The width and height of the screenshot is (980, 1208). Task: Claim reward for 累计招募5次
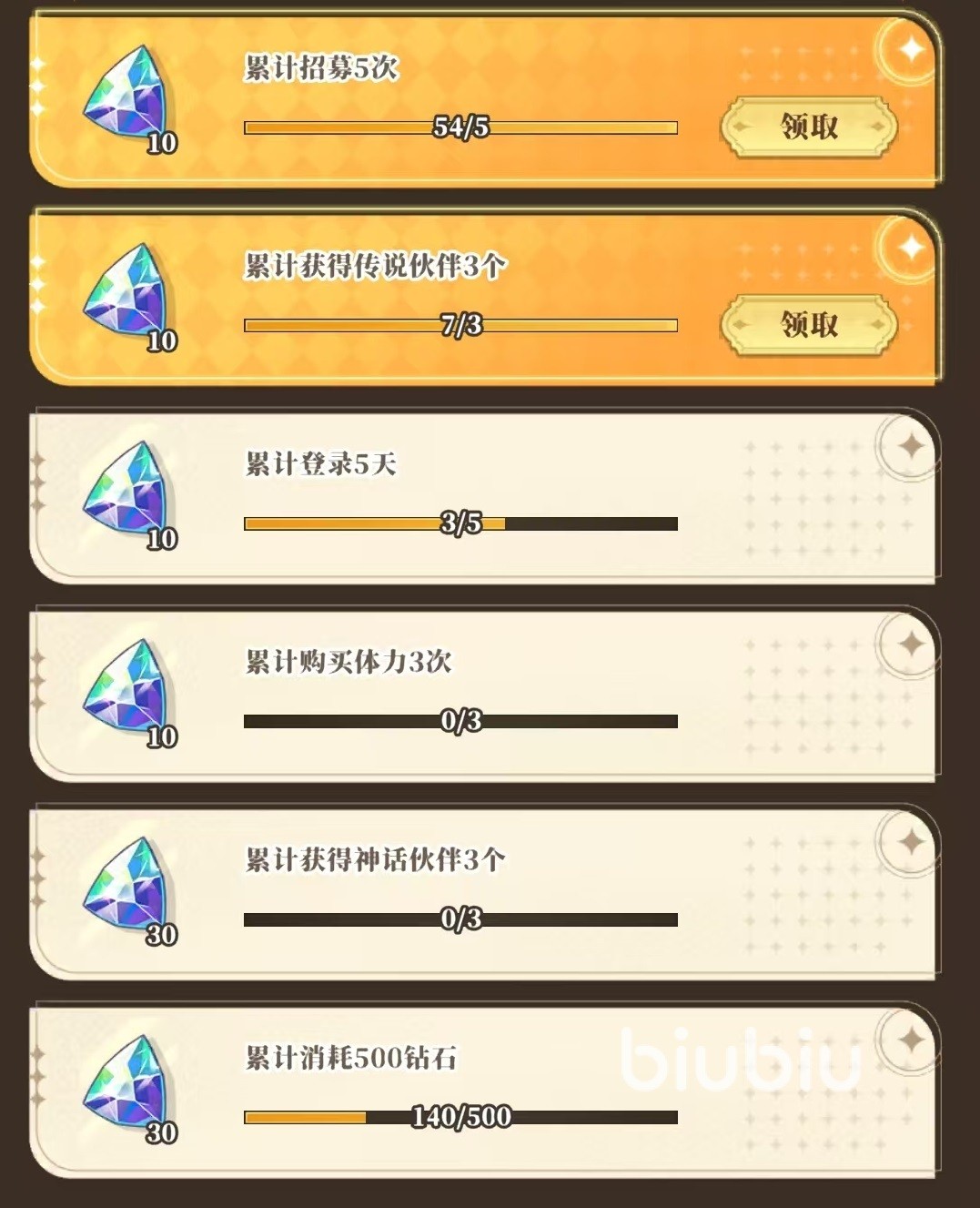(x=808, y=127)
